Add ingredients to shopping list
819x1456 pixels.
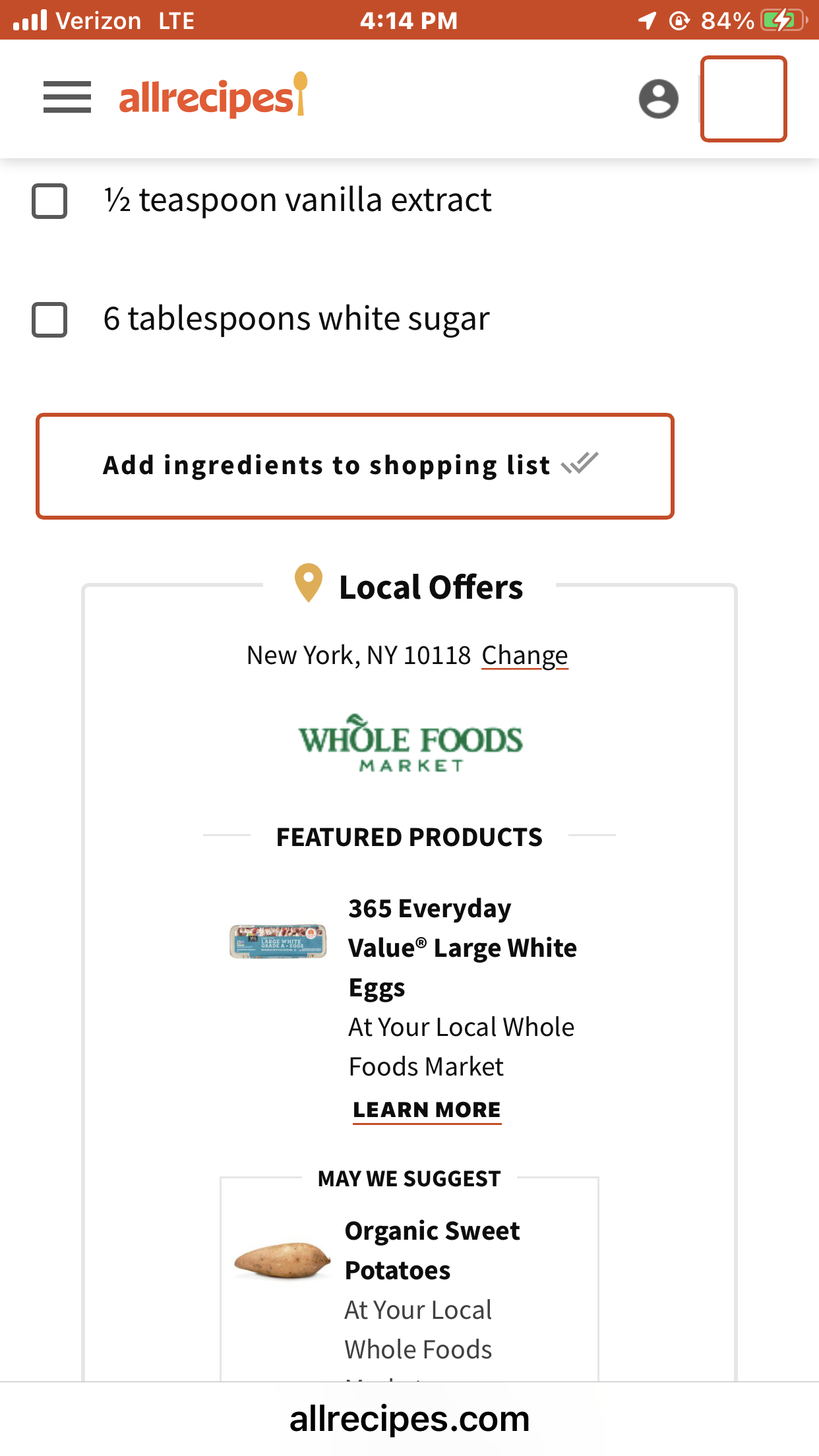355,466
